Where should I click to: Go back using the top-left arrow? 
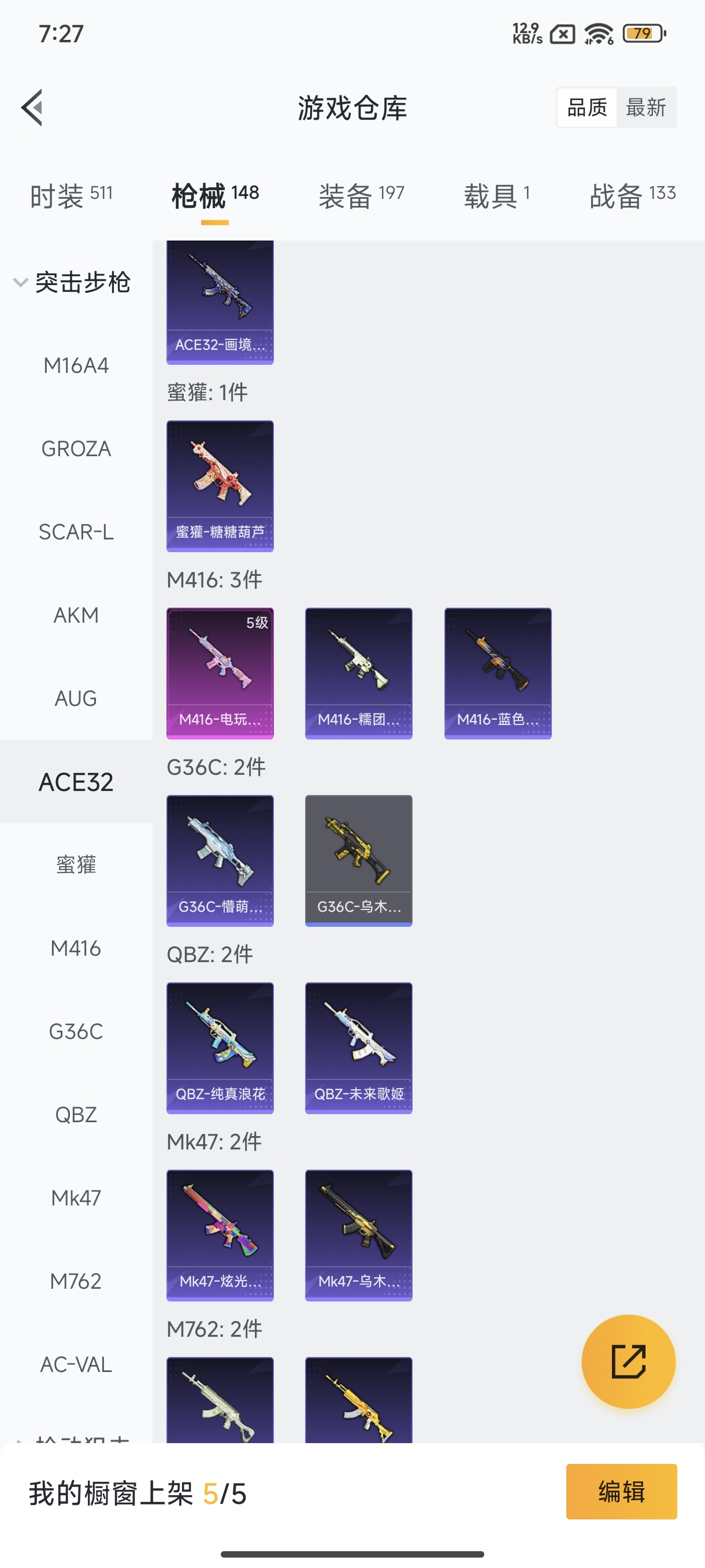(x=33, y=108)
